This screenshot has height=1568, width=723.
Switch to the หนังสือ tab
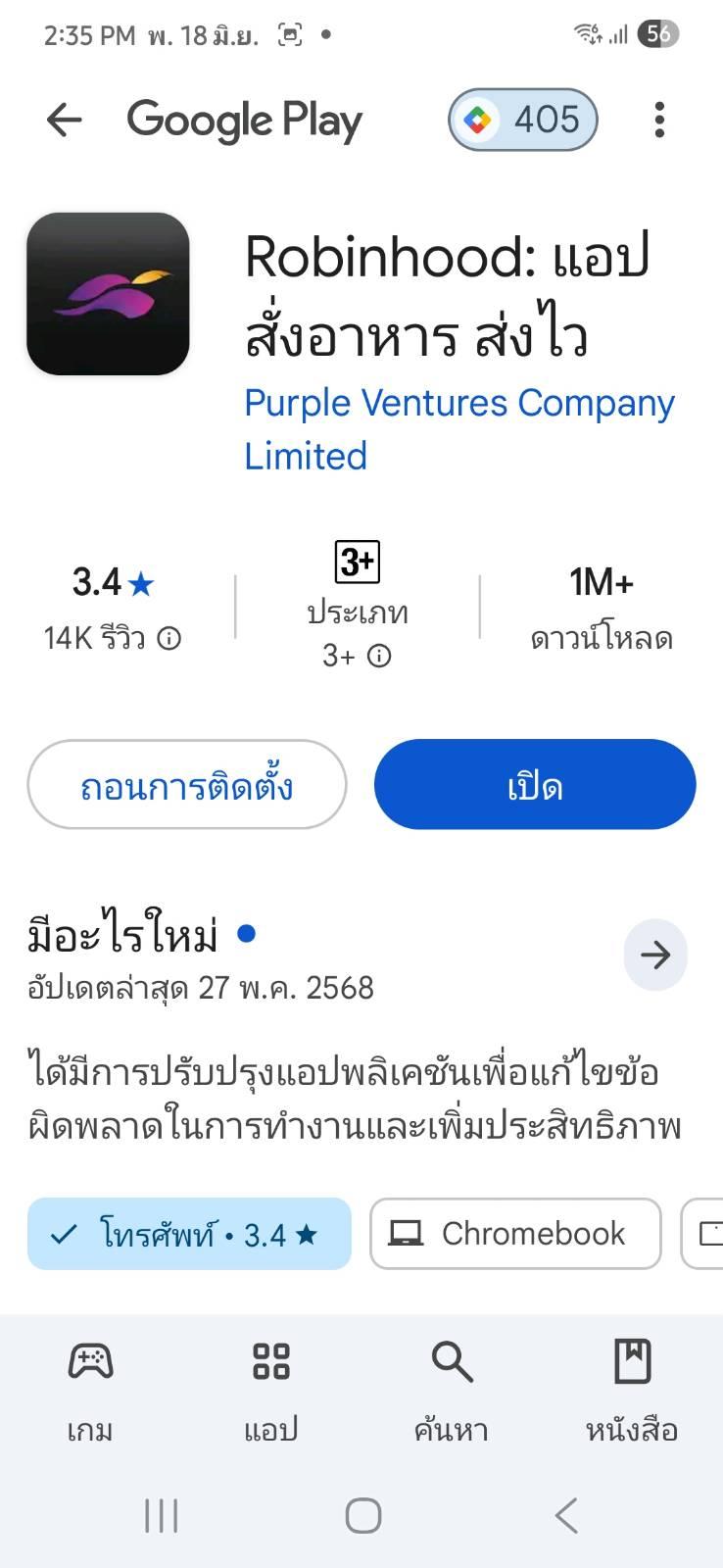click(x=632, y=1390)
